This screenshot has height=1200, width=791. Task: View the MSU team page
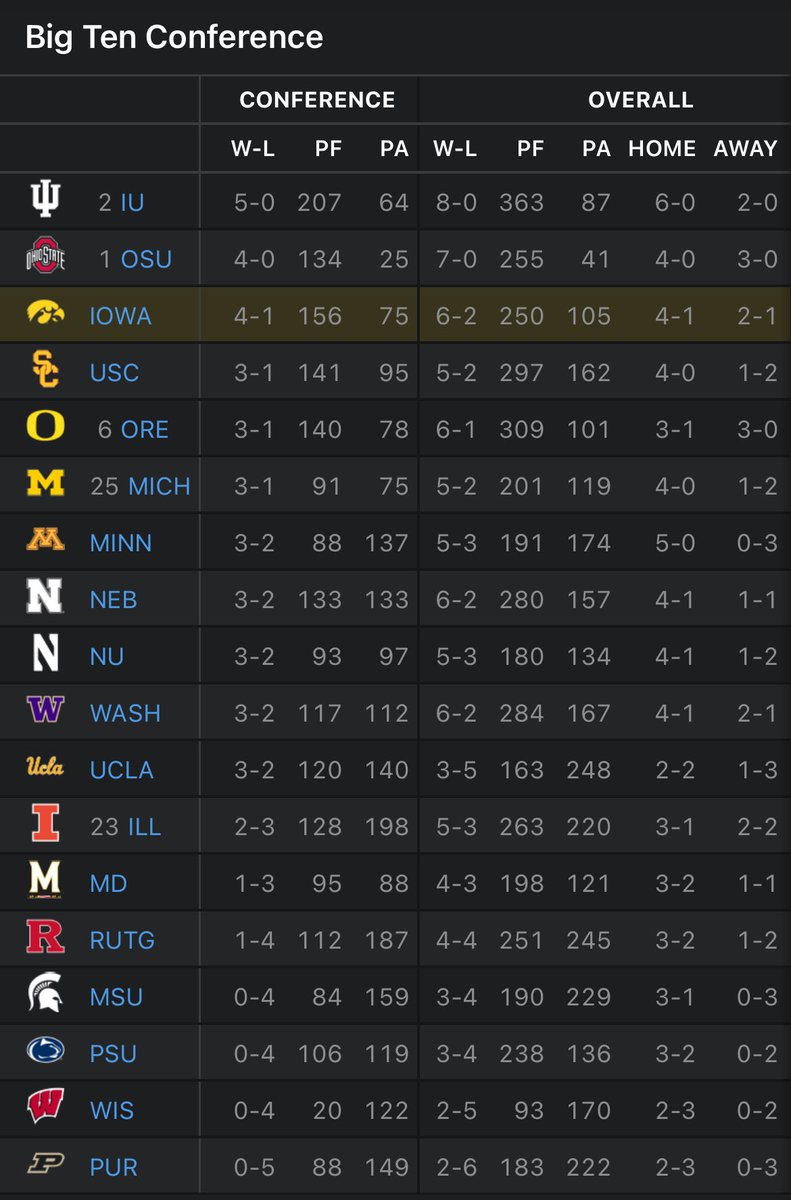point(116,998)
